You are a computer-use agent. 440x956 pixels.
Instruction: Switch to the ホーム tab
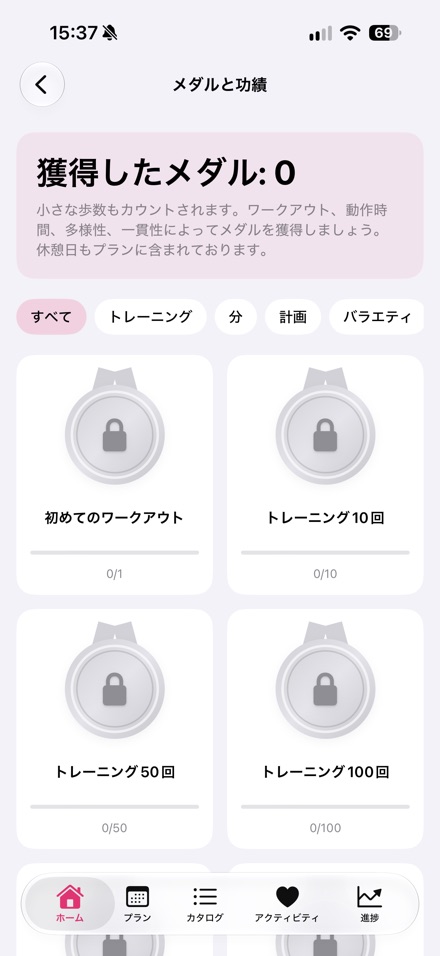click(70, 904)
